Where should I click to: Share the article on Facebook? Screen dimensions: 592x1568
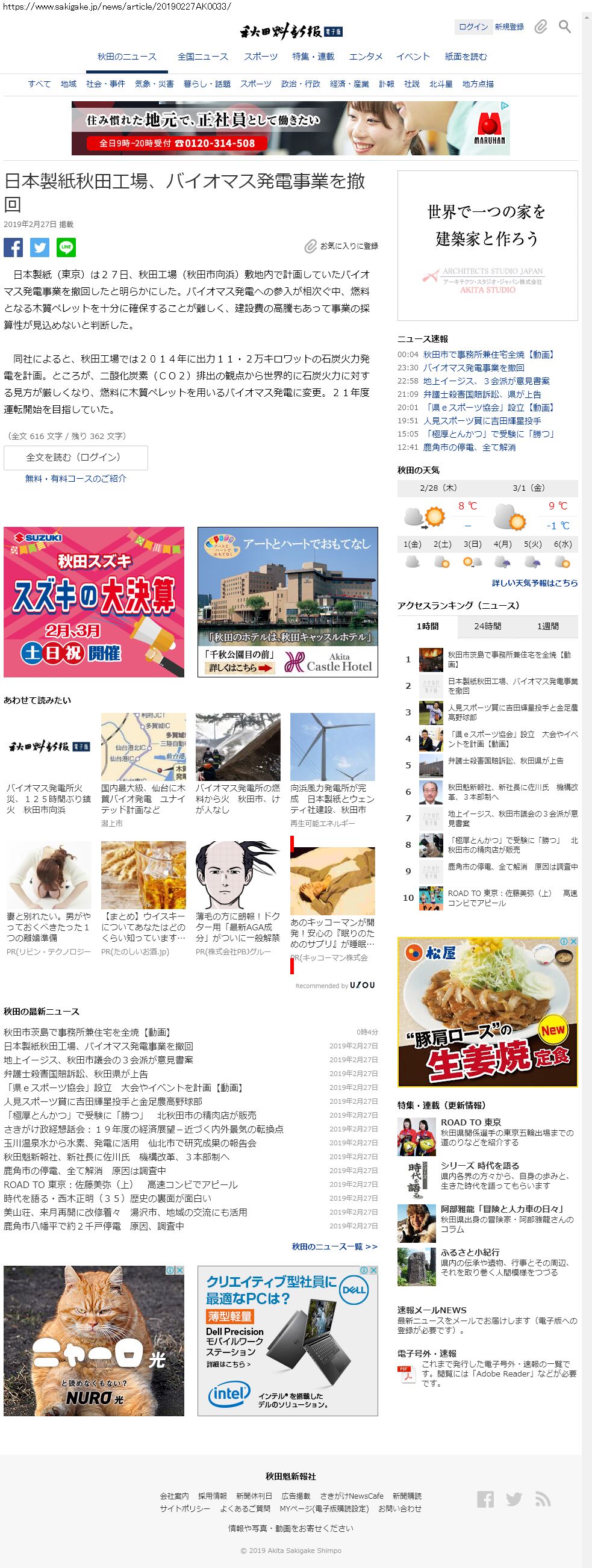pyautogui.click(x=13, y=247)
